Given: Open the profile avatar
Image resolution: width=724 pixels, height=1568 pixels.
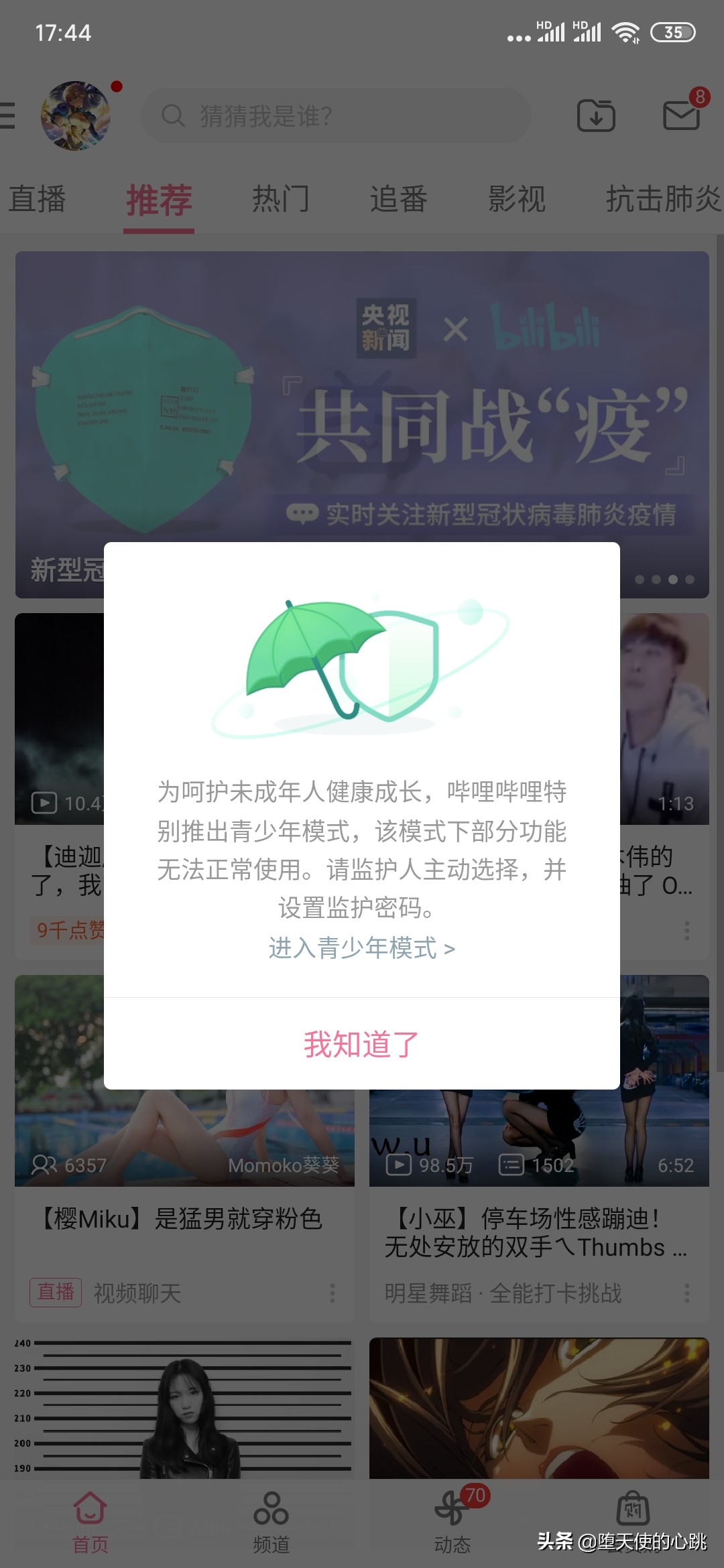Looking at the screenshot, I should click(76, 116).
